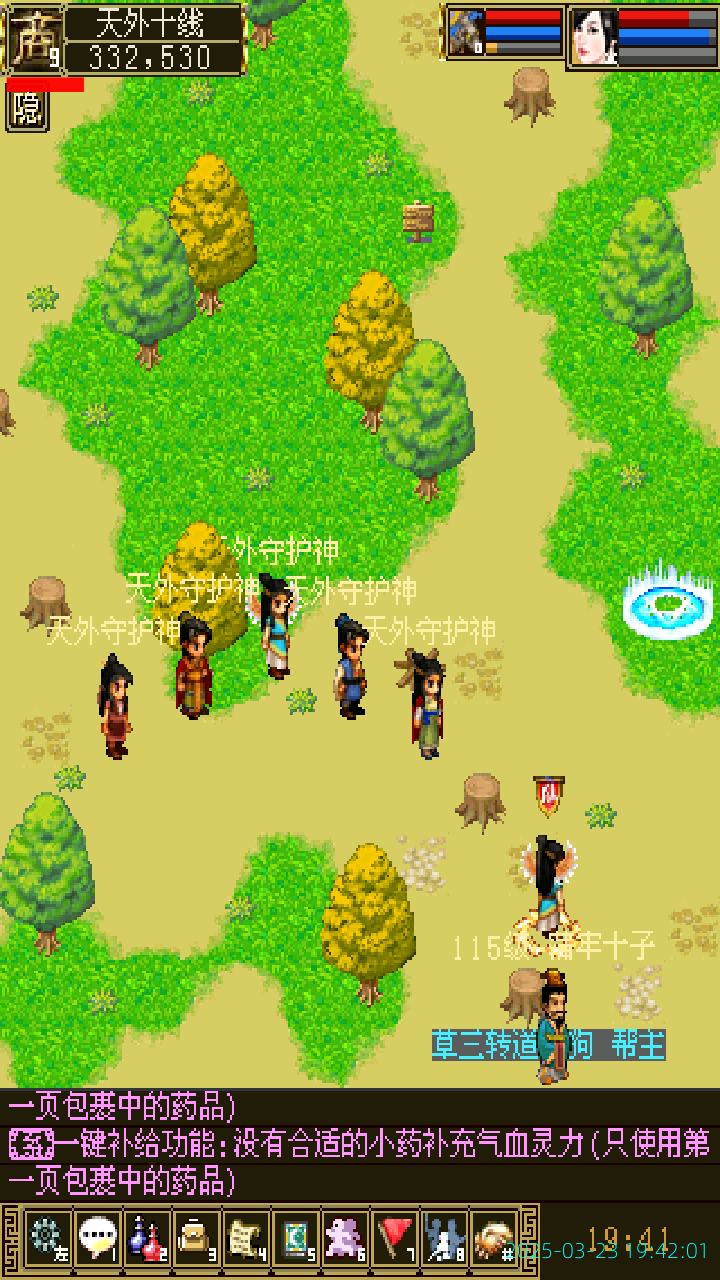Image resolution: width=720 pixels, height=1280 pixels.
Task: Open the shell icon shortcut
Action: [x=494, y=1238]
